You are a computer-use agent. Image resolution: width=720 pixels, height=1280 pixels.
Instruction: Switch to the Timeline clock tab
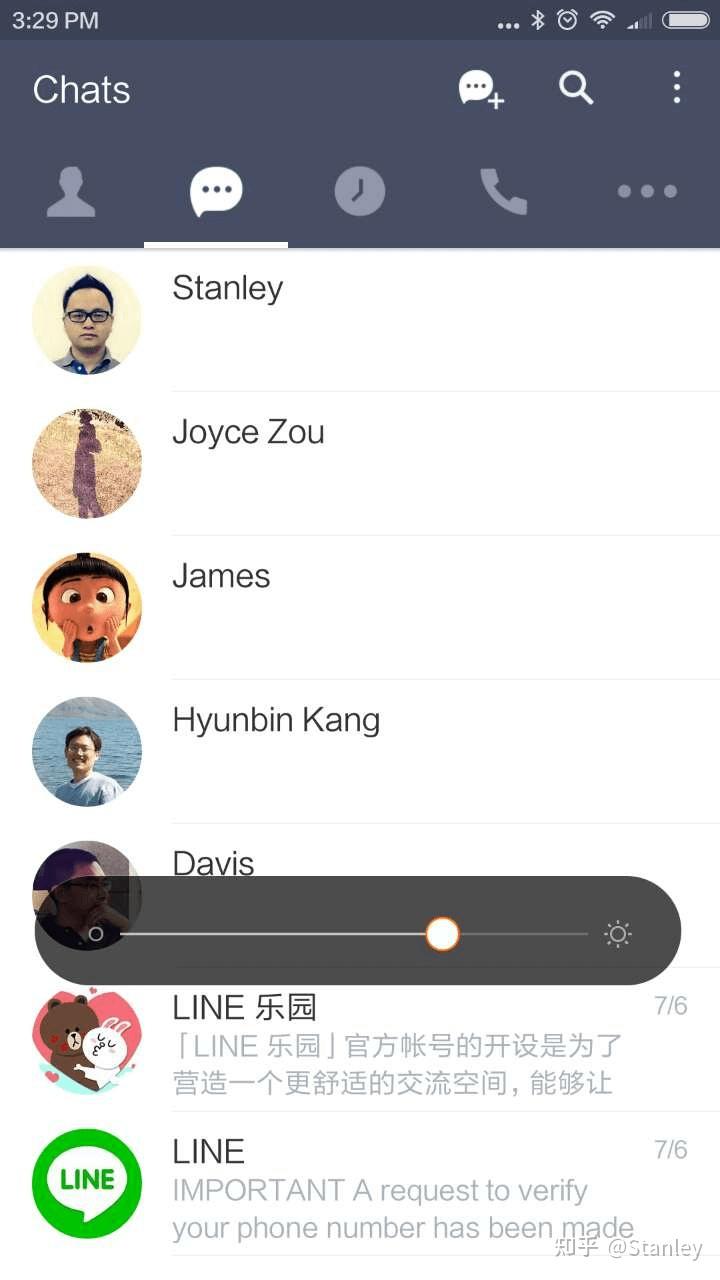coord(359,191)
